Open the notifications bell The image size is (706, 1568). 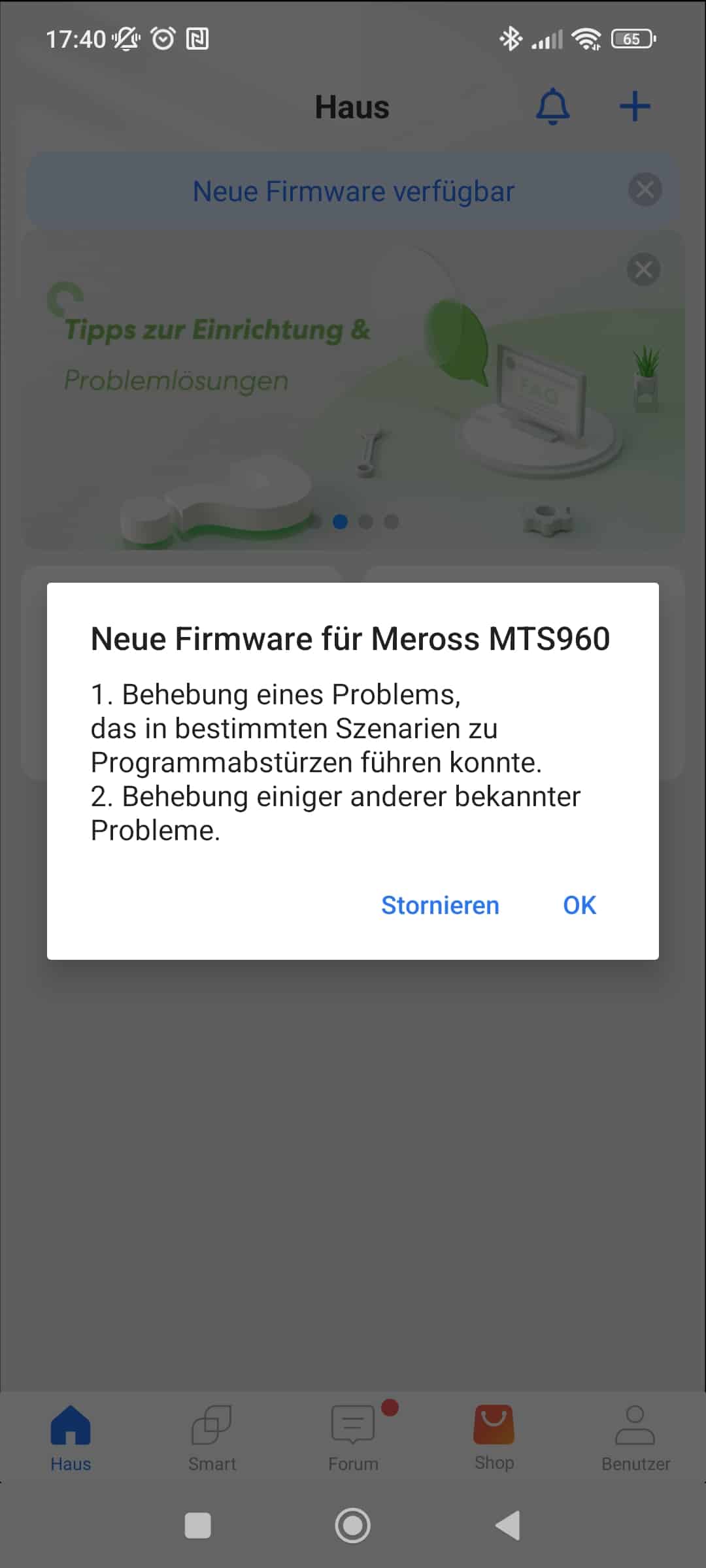(552, 106)
